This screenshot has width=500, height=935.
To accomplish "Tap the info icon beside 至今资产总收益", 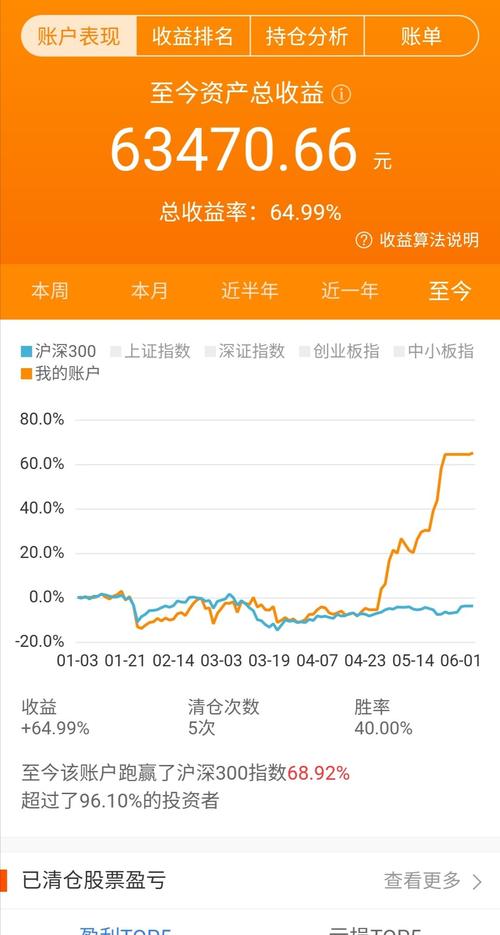I will click(x=341, y=94).
